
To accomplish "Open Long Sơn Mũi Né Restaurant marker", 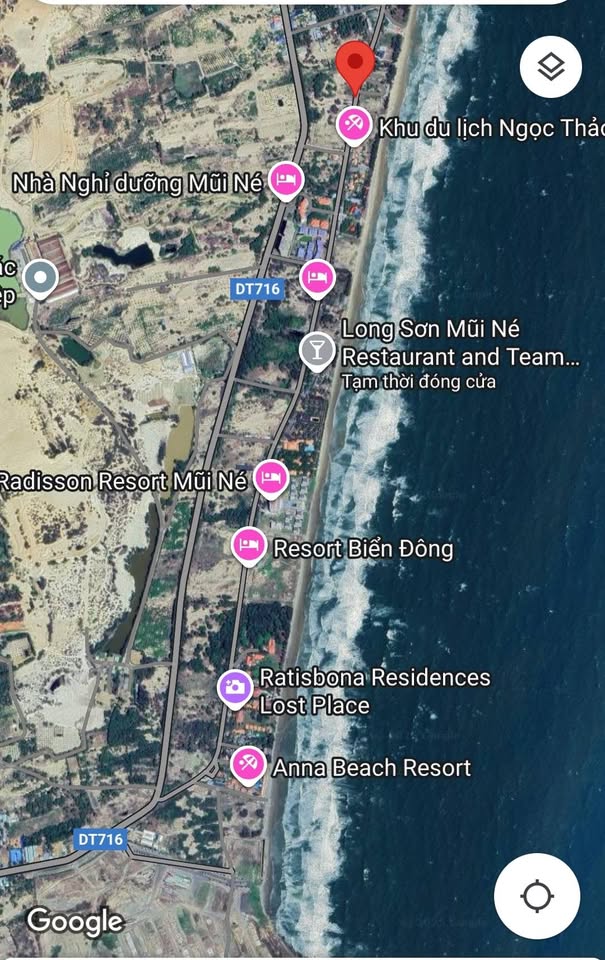I will click(x=317, y=350).
